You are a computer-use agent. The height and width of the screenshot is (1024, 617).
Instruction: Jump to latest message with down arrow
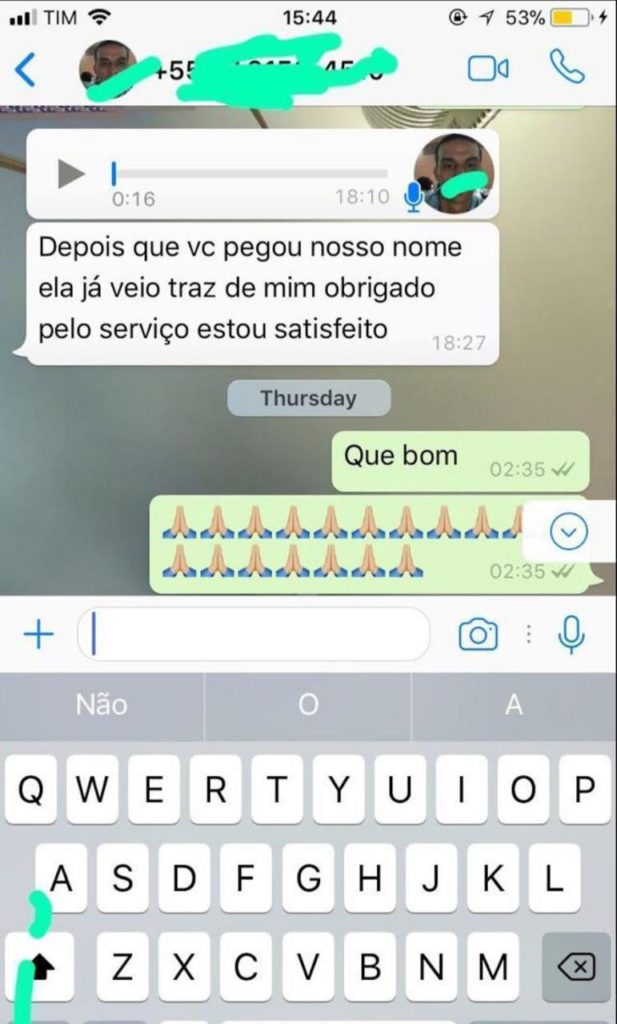568,533
